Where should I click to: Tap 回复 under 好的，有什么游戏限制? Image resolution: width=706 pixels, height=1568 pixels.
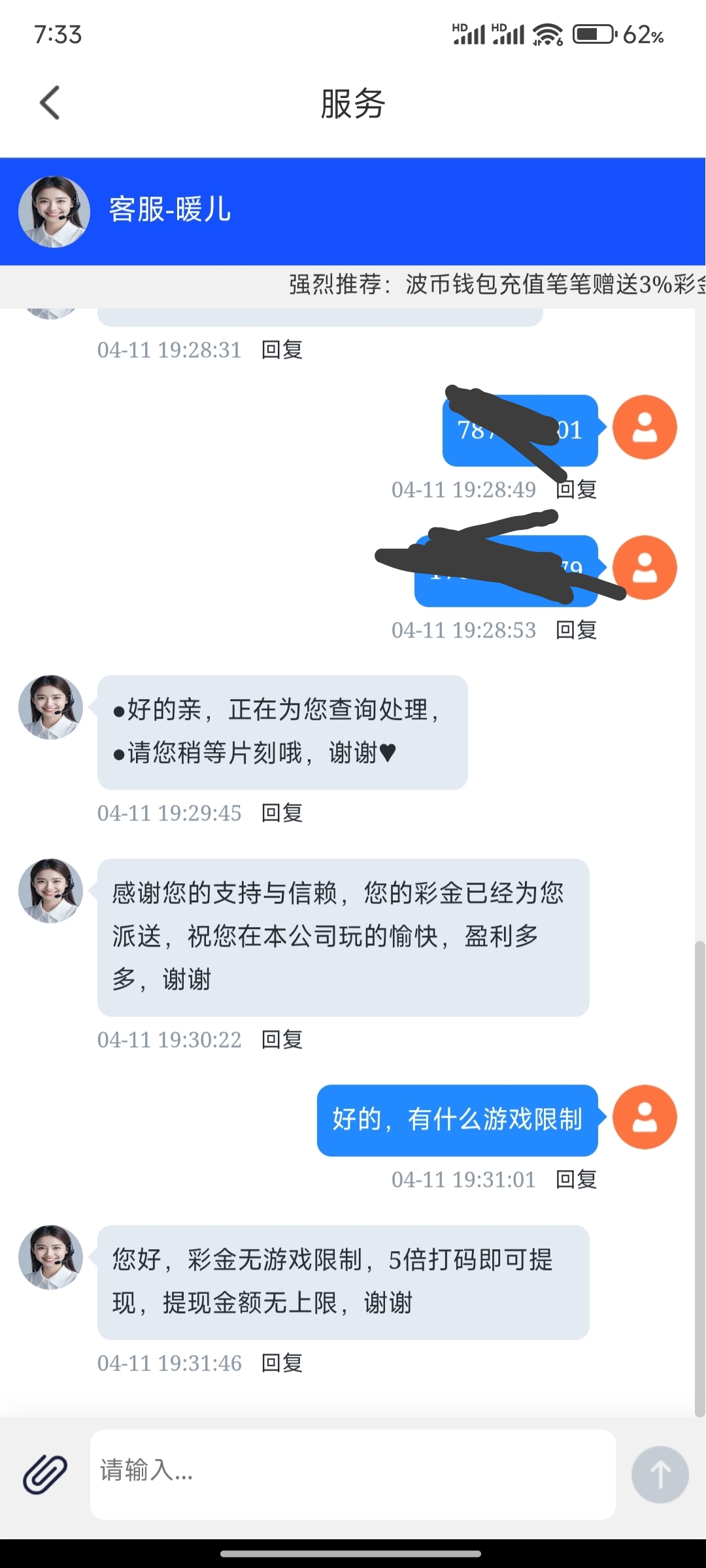tap(577, 1179)
